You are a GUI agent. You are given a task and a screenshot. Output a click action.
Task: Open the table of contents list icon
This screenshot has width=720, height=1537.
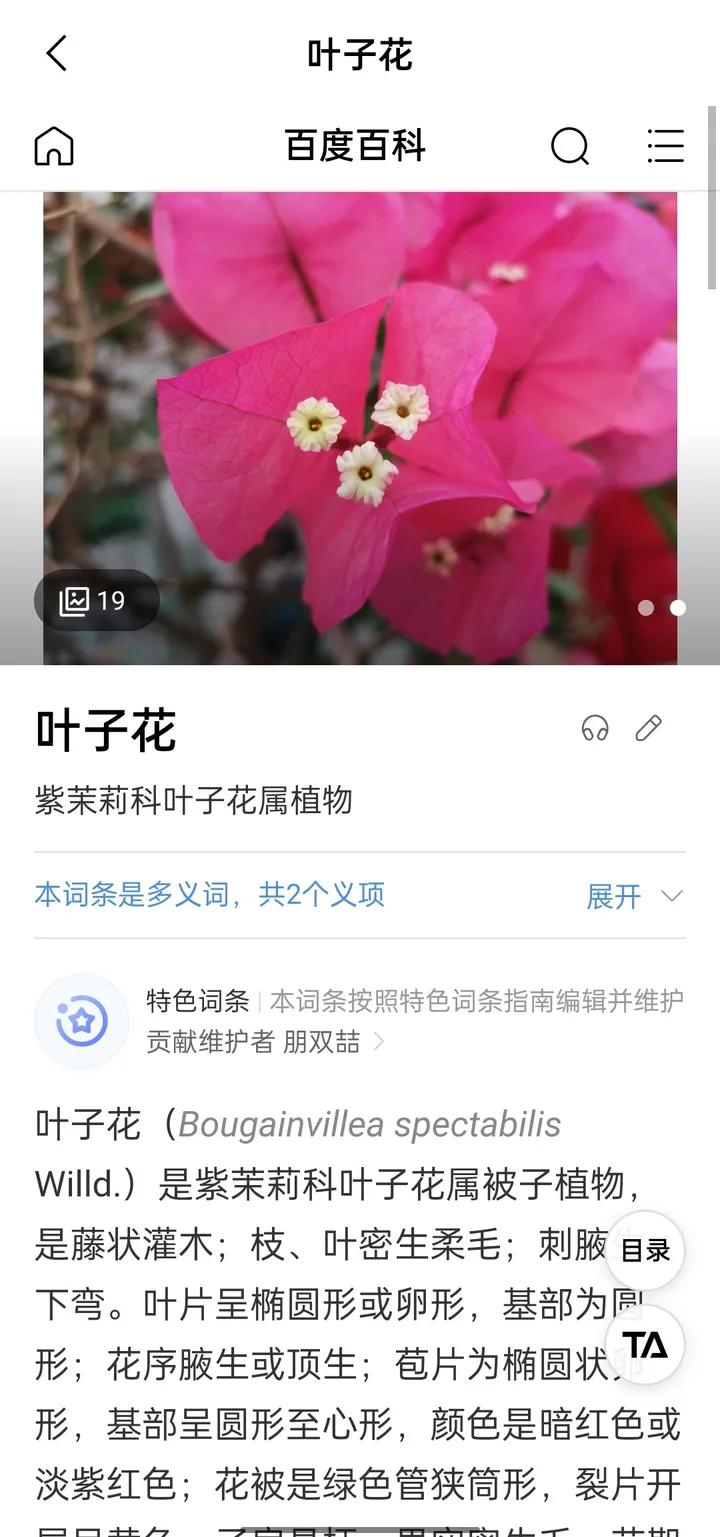pos(665,146)
